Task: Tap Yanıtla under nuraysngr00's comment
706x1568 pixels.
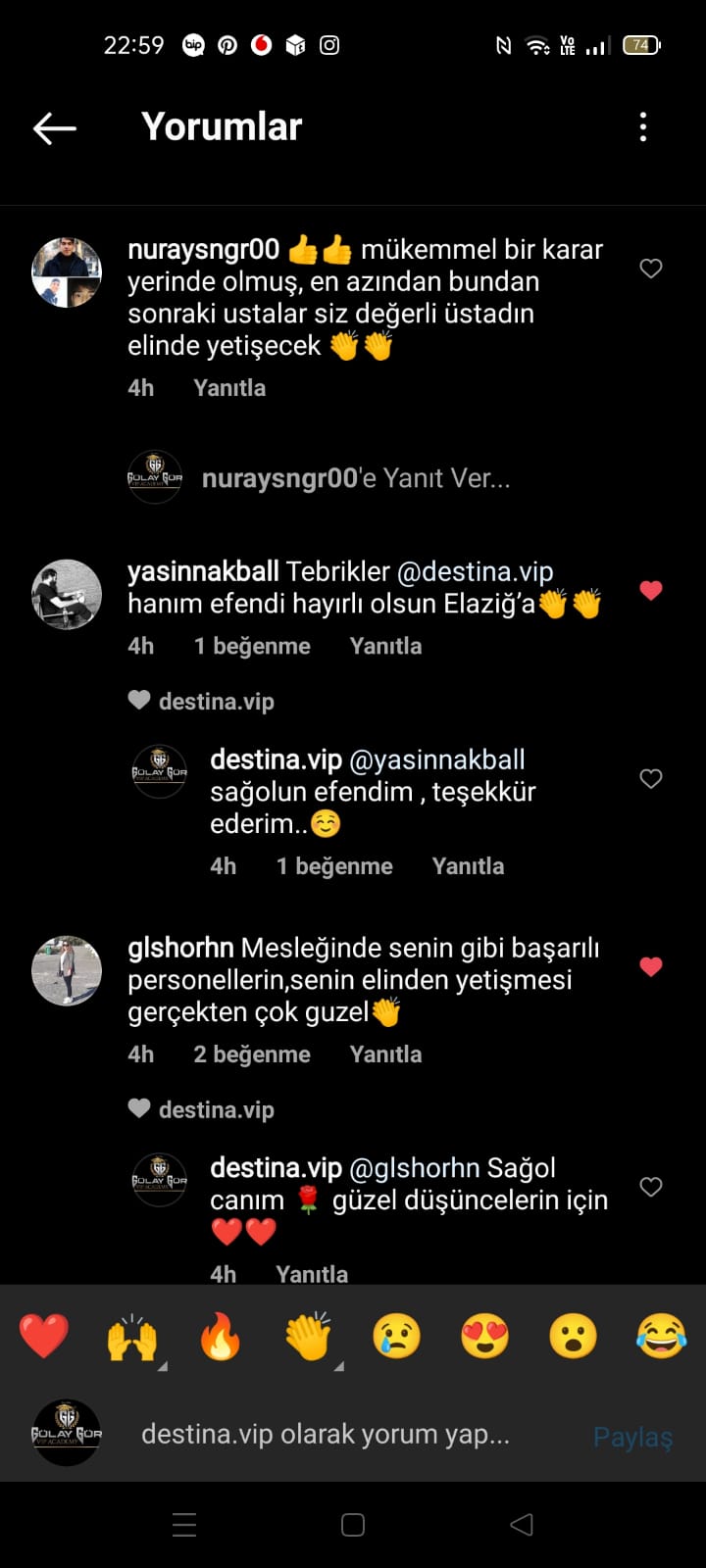Action: click(229, 388)
